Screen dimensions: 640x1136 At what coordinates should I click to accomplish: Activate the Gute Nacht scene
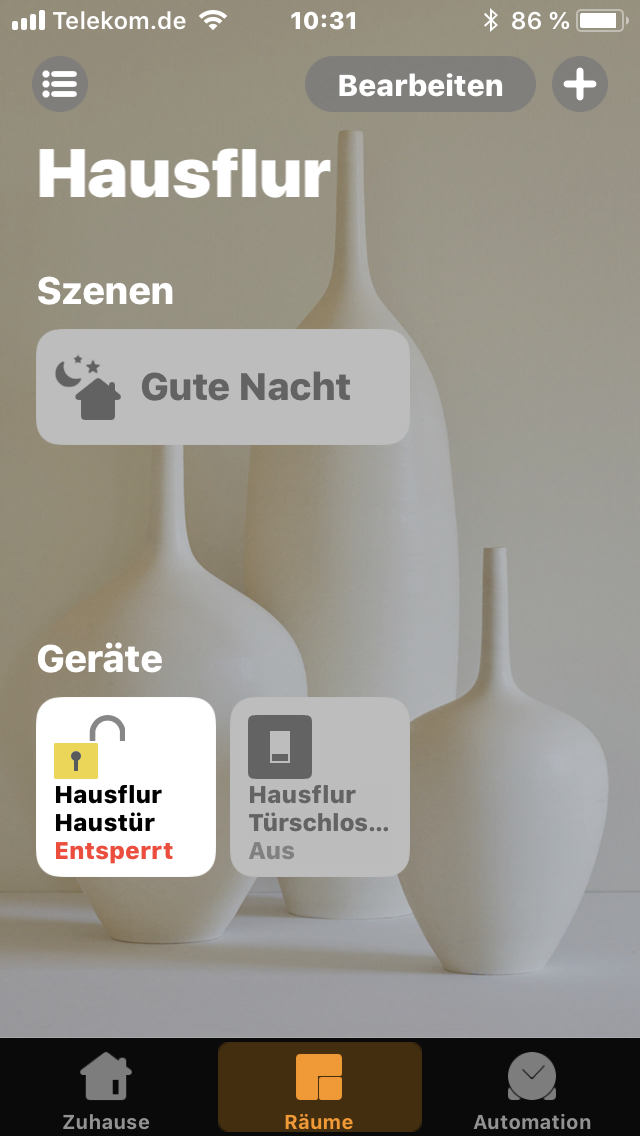click(x=223, y=387)
